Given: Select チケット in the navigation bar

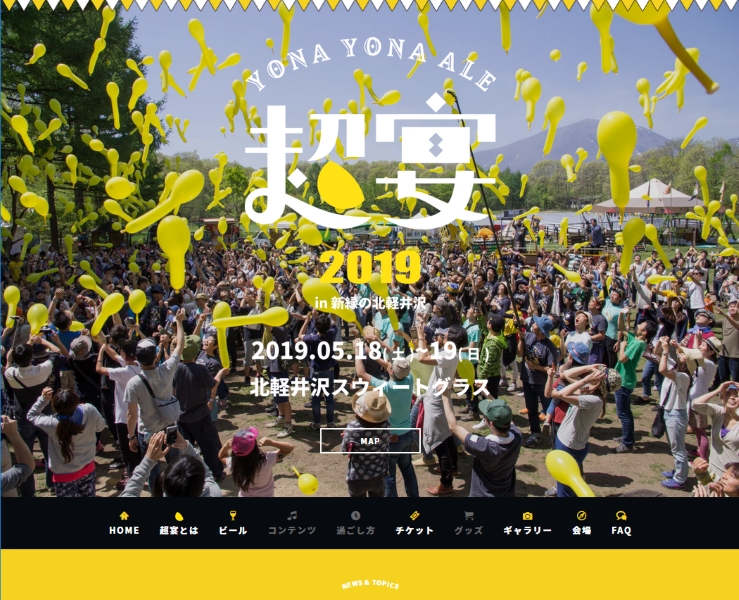Looking at the screenshot, I should click(414, 523).
